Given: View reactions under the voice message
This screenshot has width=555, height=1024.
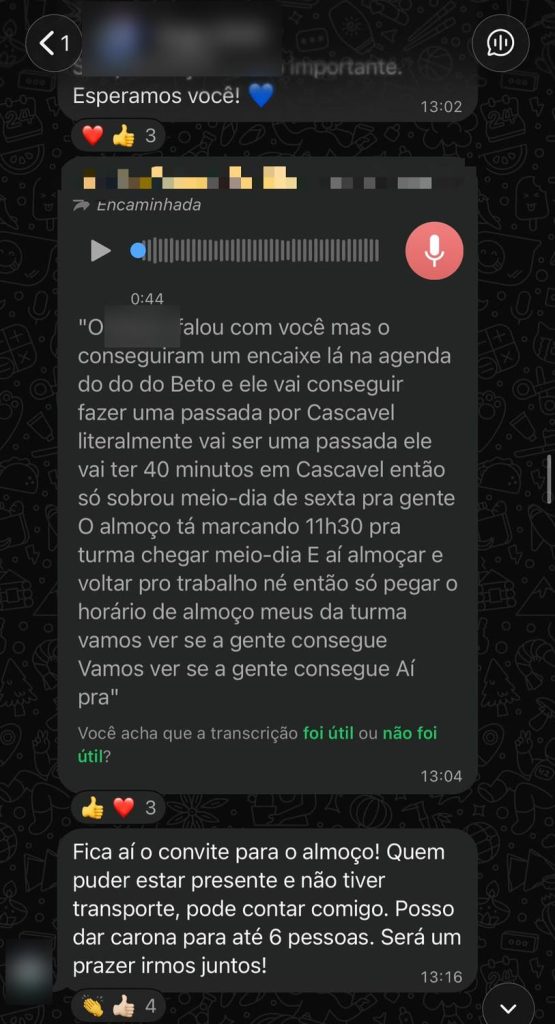Looking at the screenshot, I should point(119,808).
